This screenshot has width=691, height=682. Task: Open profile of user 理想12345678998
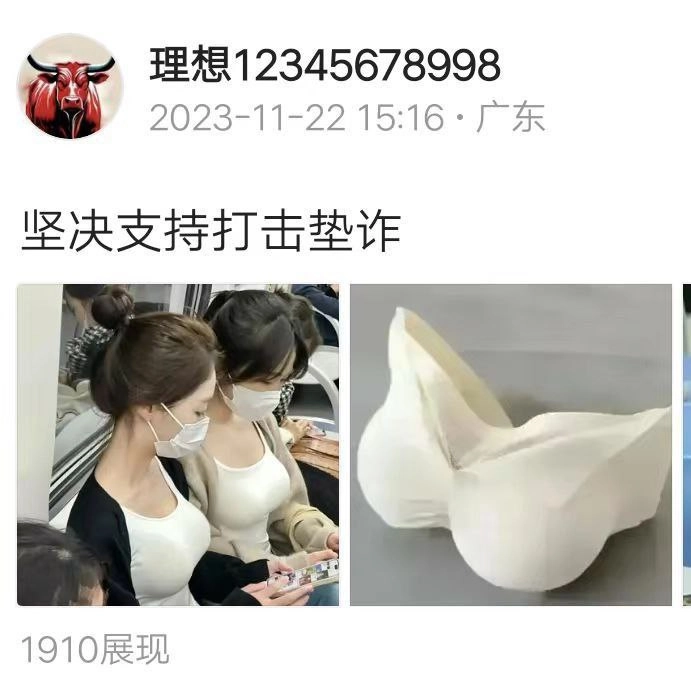click(324, 66)
